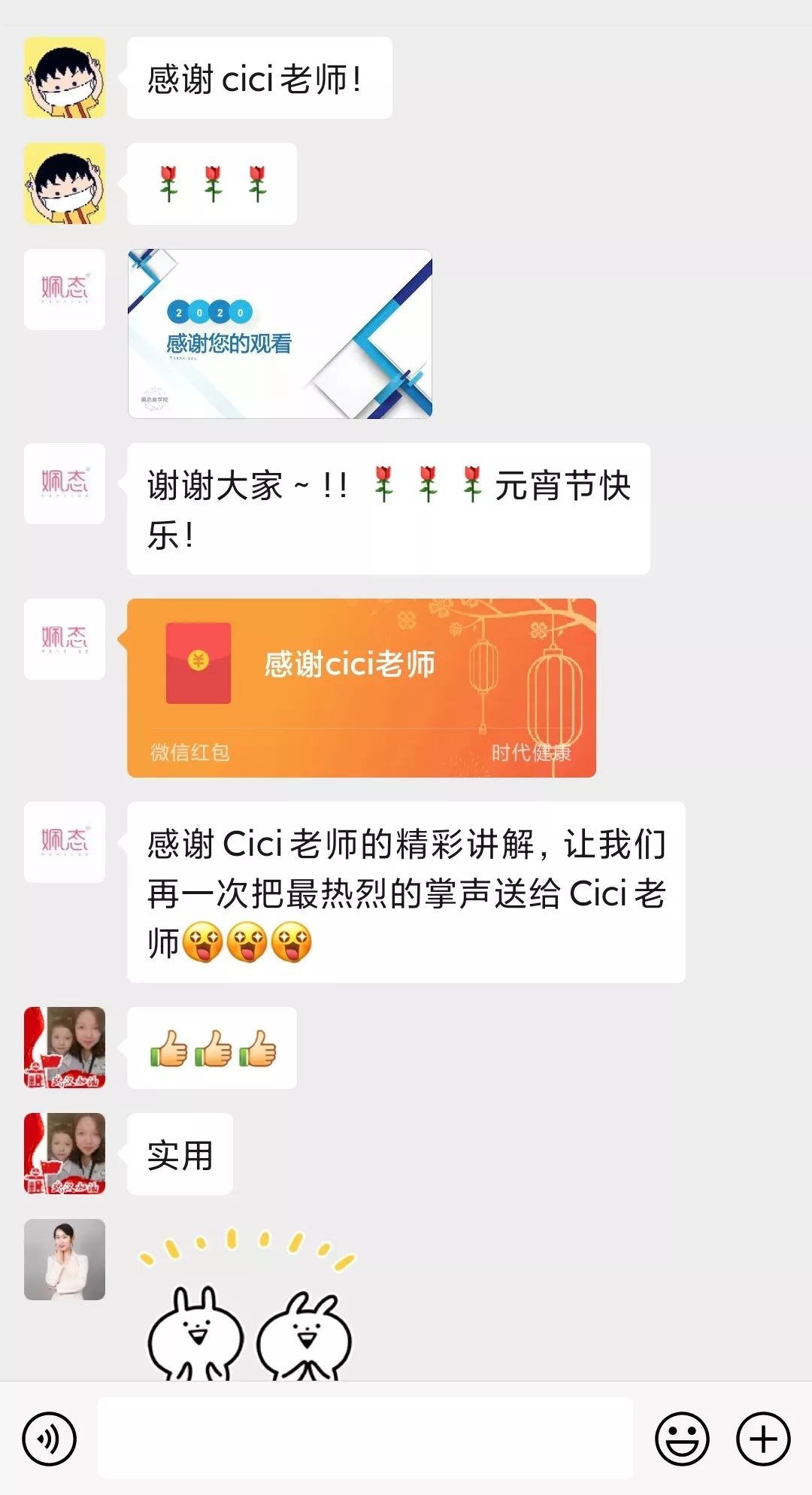Open the emoji sticker panel
Image resolution: width=812 pixels, height=1495 pixels.
tap(682, 1439)
